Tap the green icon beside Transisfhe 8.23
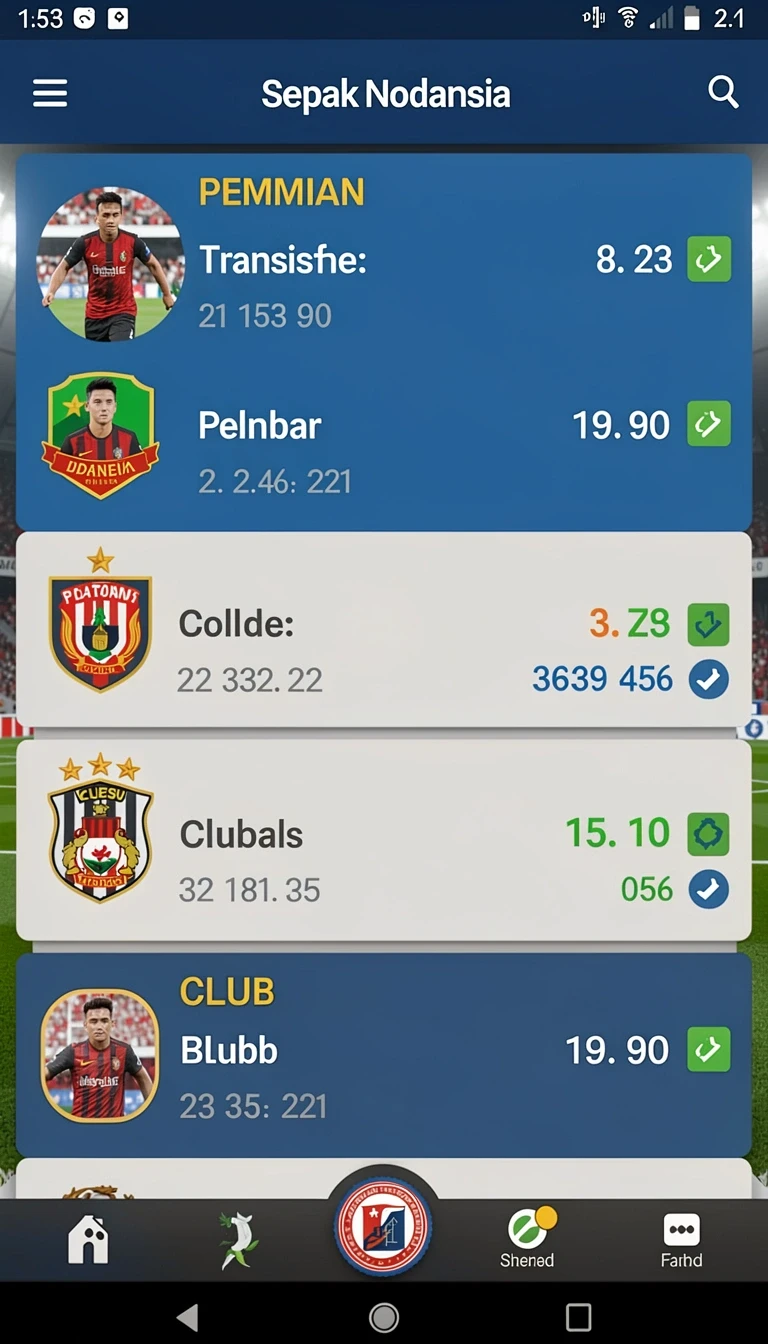768x1344 pixels. pyautogui.click(x=709, y=260)
